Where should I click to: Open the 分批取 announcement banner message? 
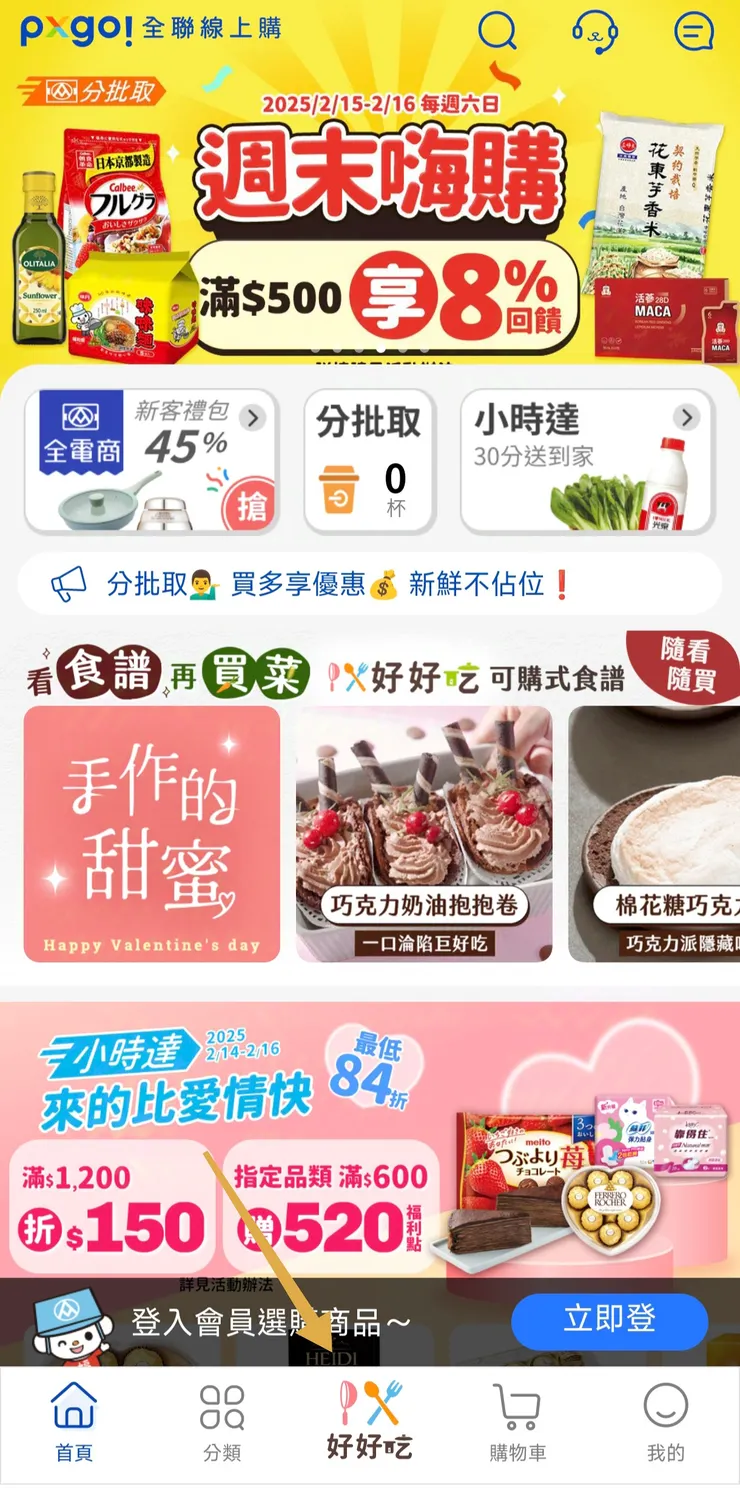(370, 585)
